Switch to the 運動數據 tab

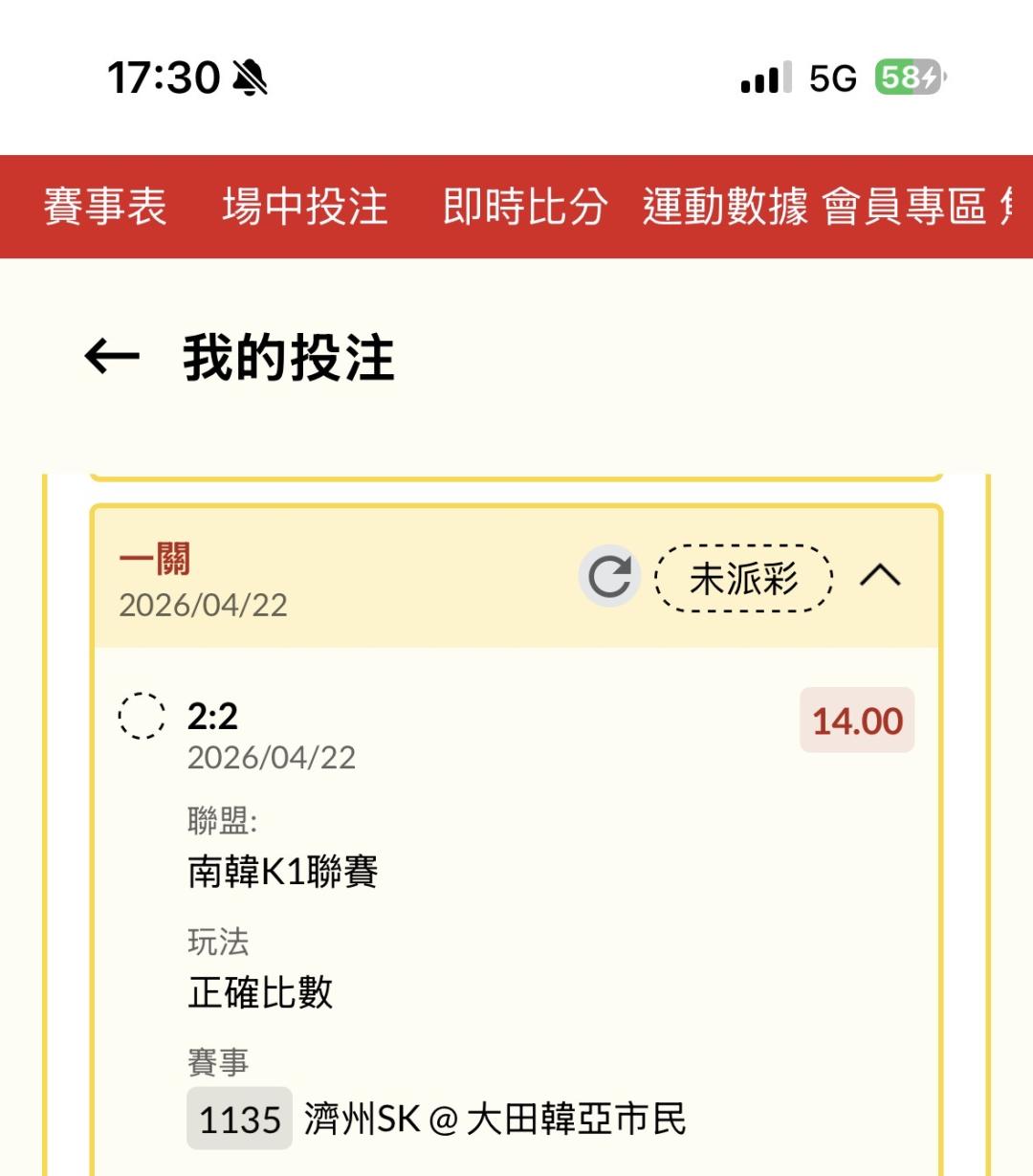(725, 207)
